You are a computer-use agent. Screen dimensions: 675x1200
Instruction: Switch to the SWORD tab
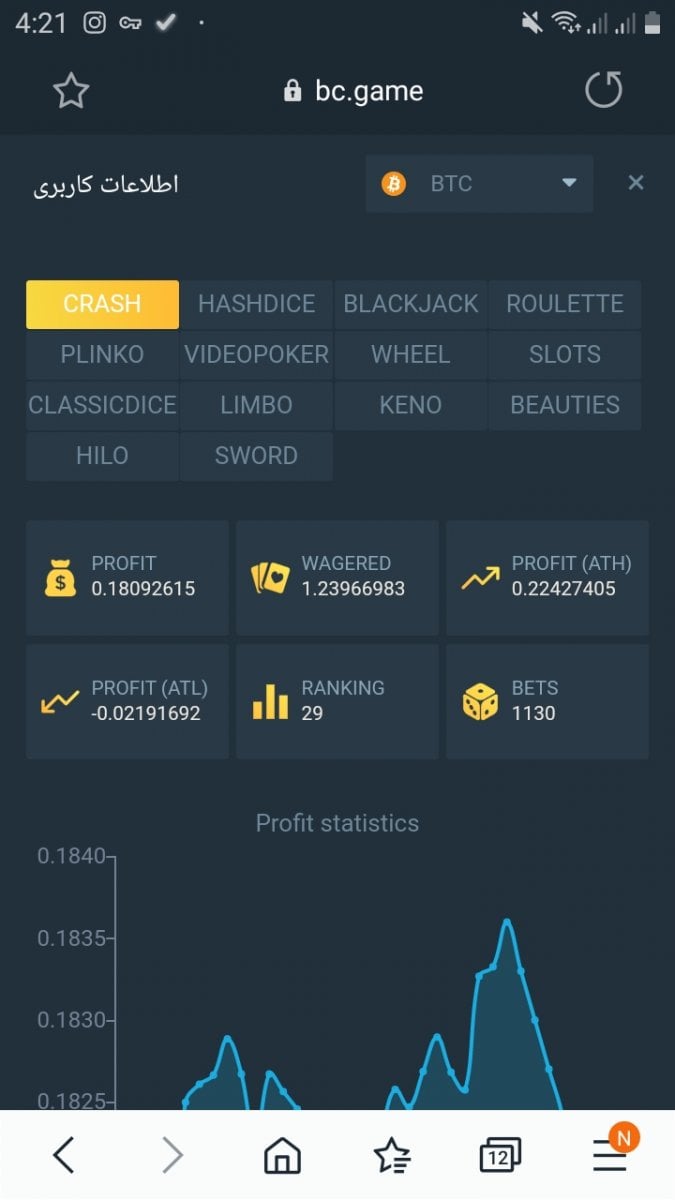tap(256, 456)
